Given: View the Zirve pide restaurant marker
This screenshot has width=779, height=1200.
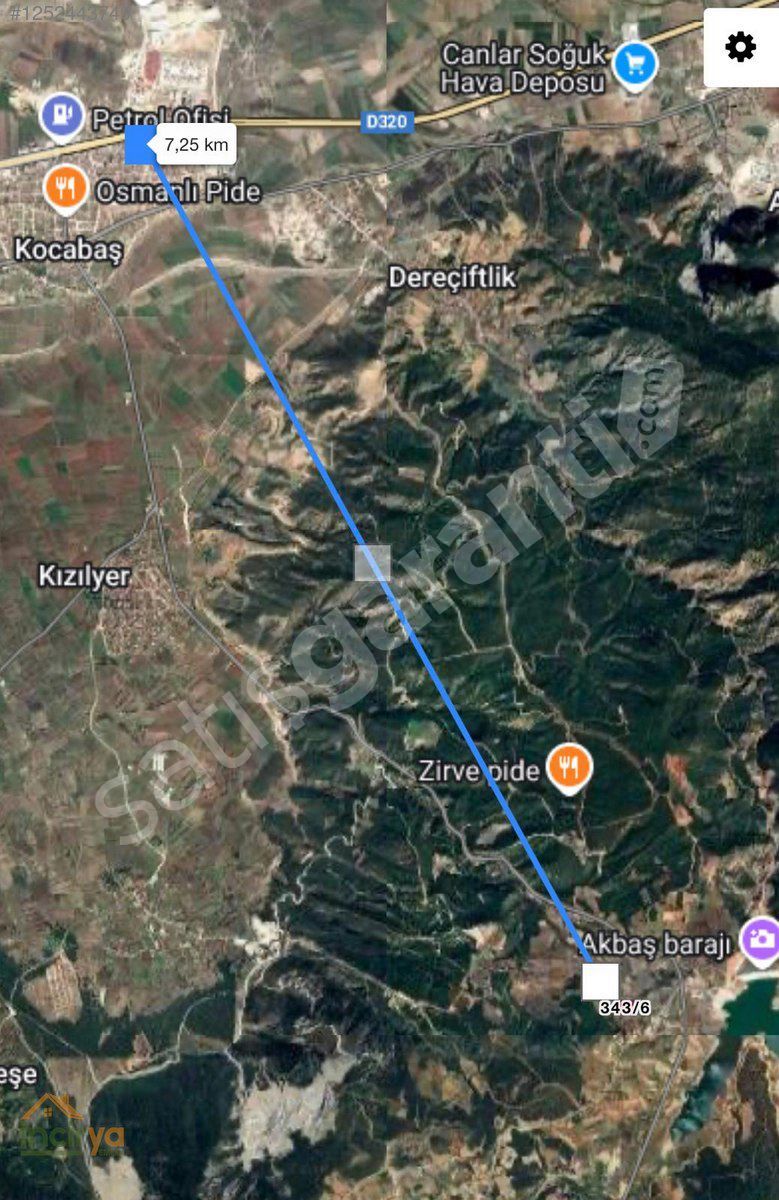Looking at the screenshot, I should pos(570,768).
